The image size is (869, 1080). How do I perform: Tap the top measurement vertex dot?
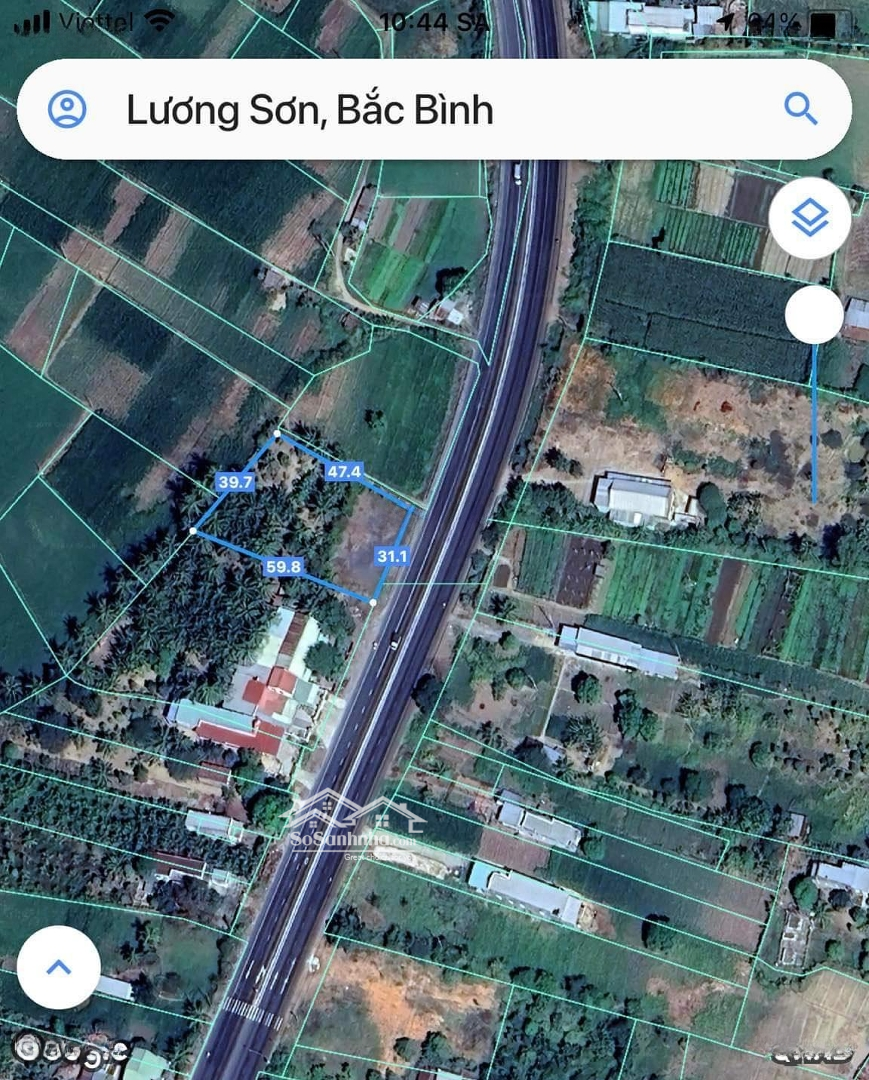(x=277, y=433)
